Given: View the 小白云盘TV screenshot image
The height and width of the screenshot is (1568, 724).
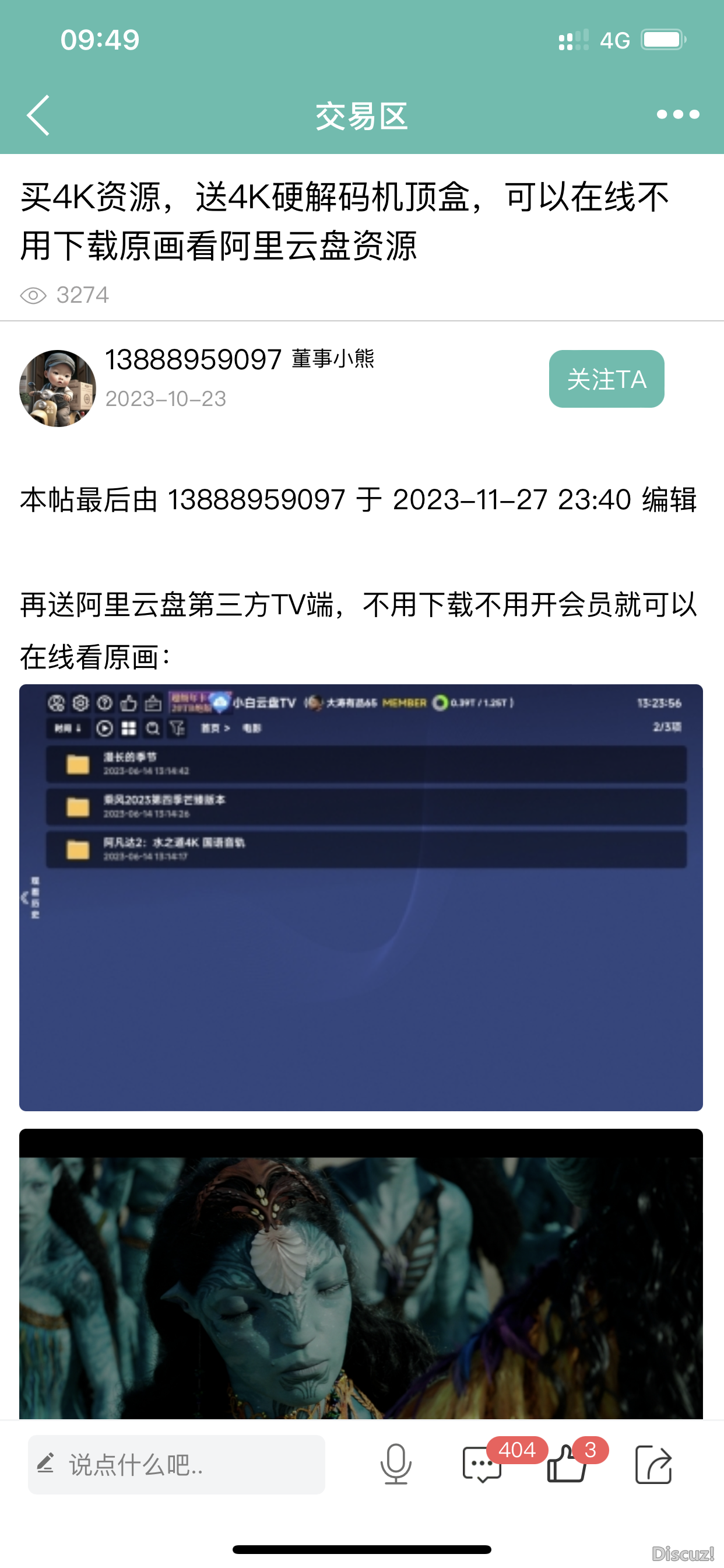Looking at the screenshot, I should coord(361,897).
